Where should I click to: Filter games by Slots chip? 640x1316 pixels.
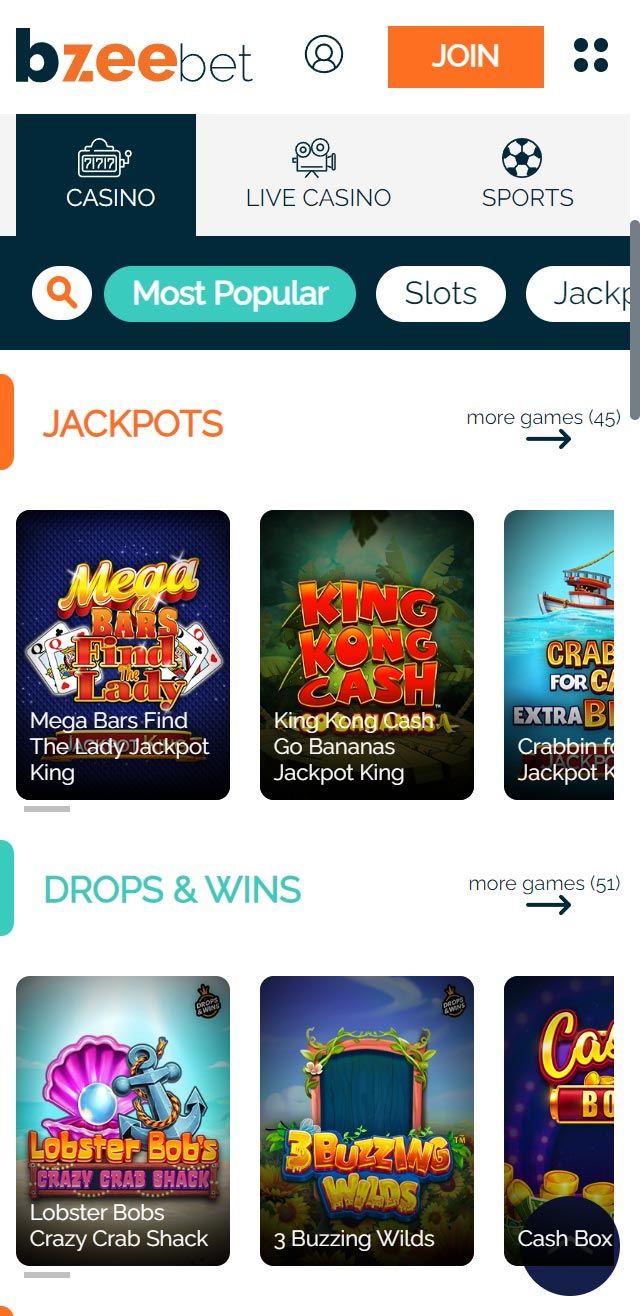pyautogui.click(x=440, y=294)
